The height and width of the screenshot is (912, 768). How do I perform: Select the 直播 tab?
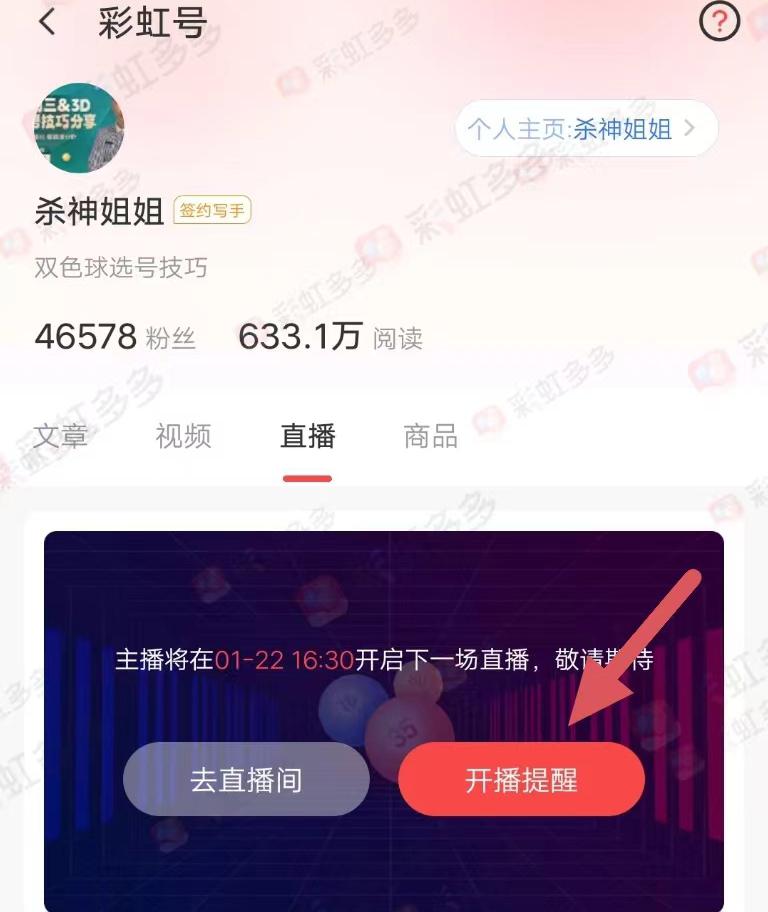coord(307,436)
